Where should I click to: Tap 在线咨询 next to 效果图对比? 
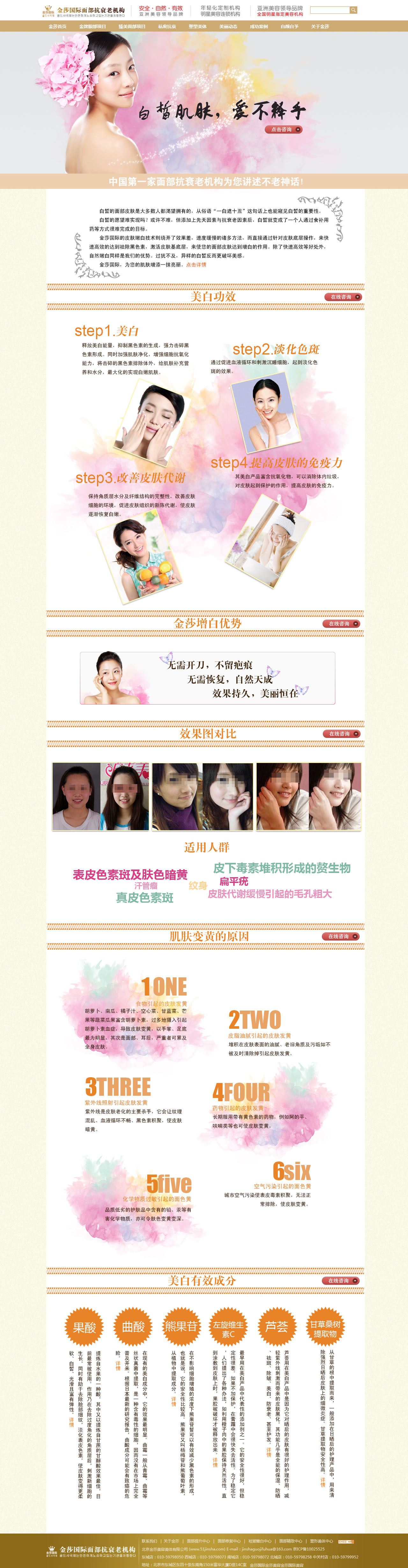tap(341, 734)
